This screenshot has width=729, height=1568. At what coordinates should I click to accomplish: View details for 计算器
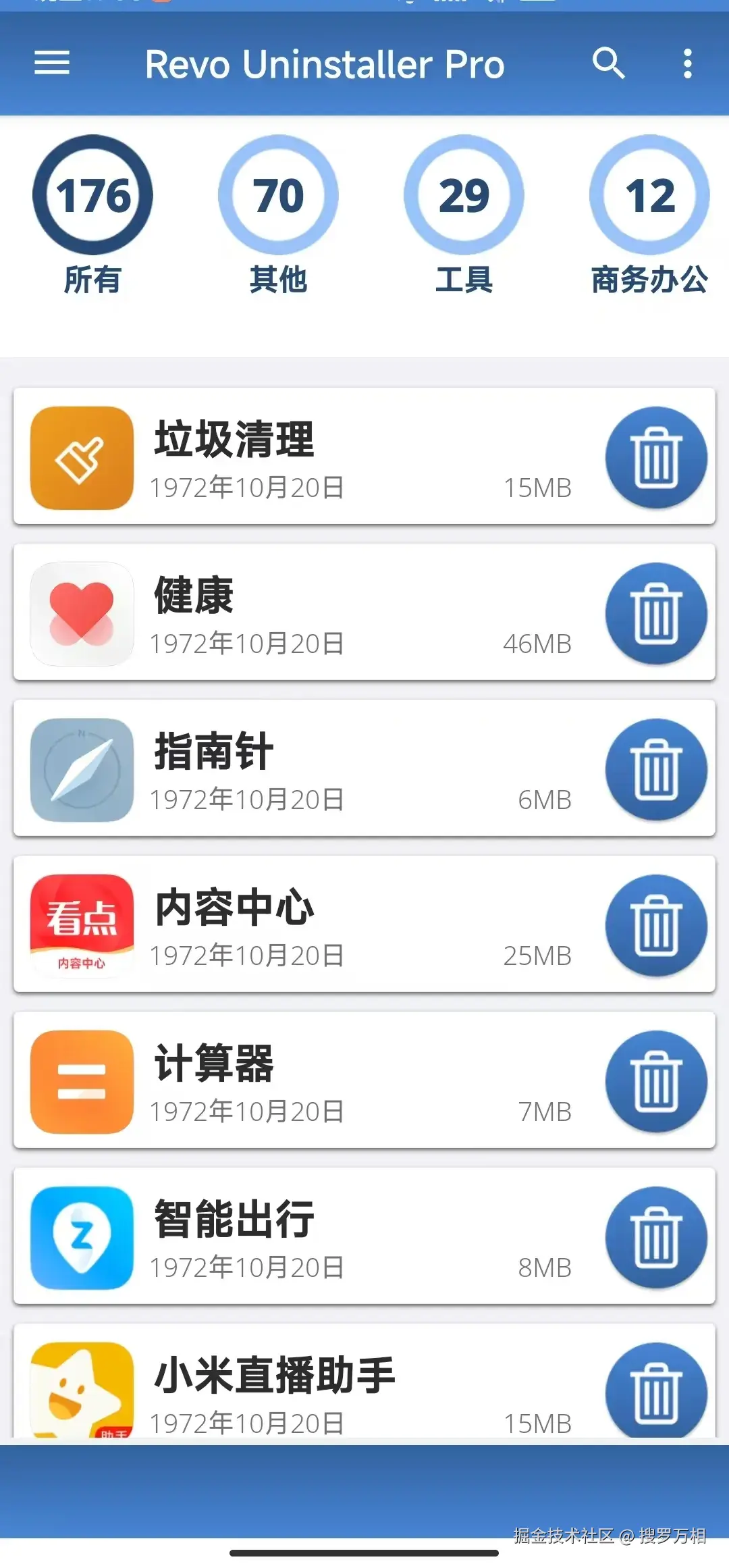(304, 1081)
